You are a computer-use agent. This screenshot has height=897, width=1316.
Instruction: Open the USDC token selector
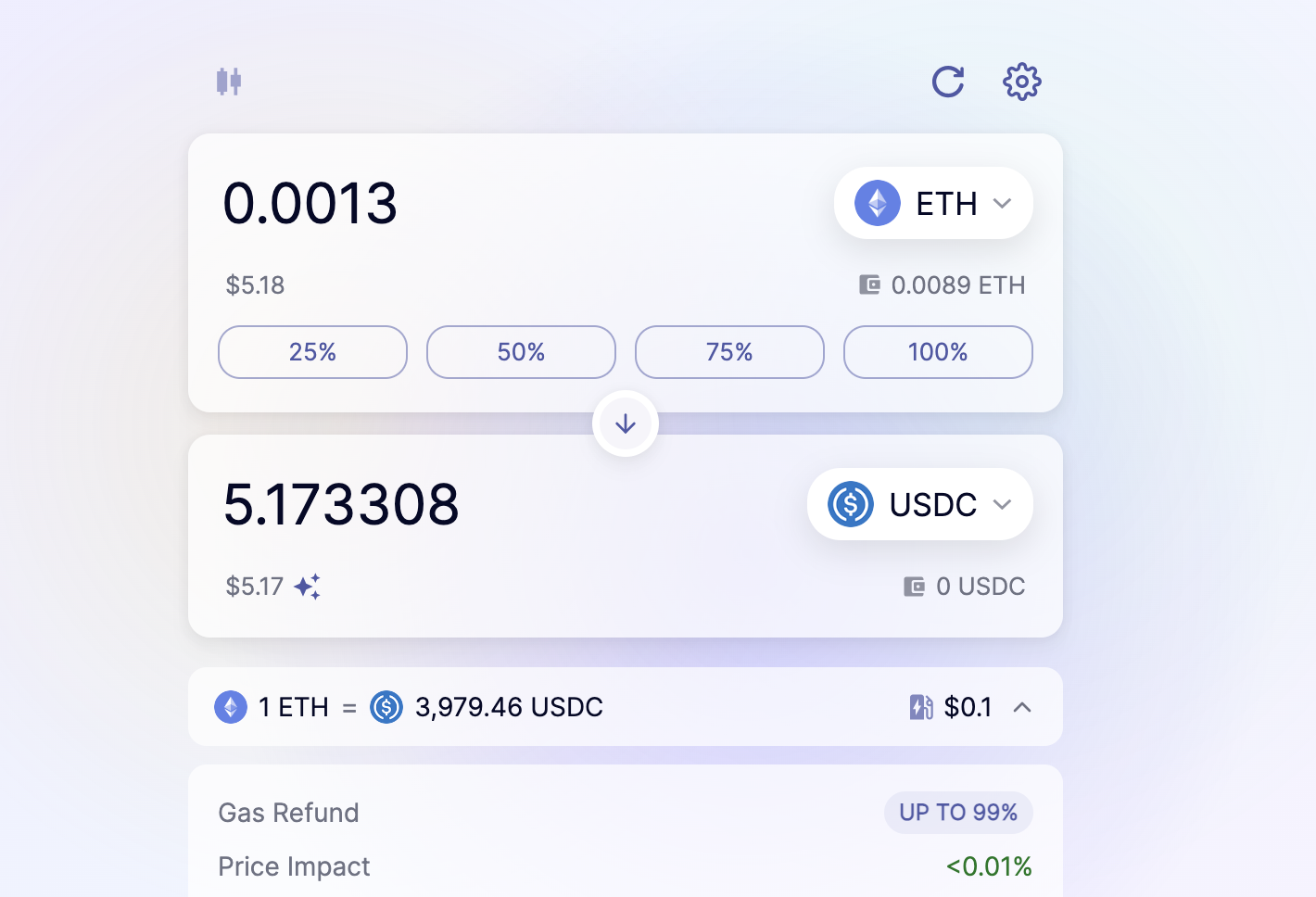pos(919,504)
